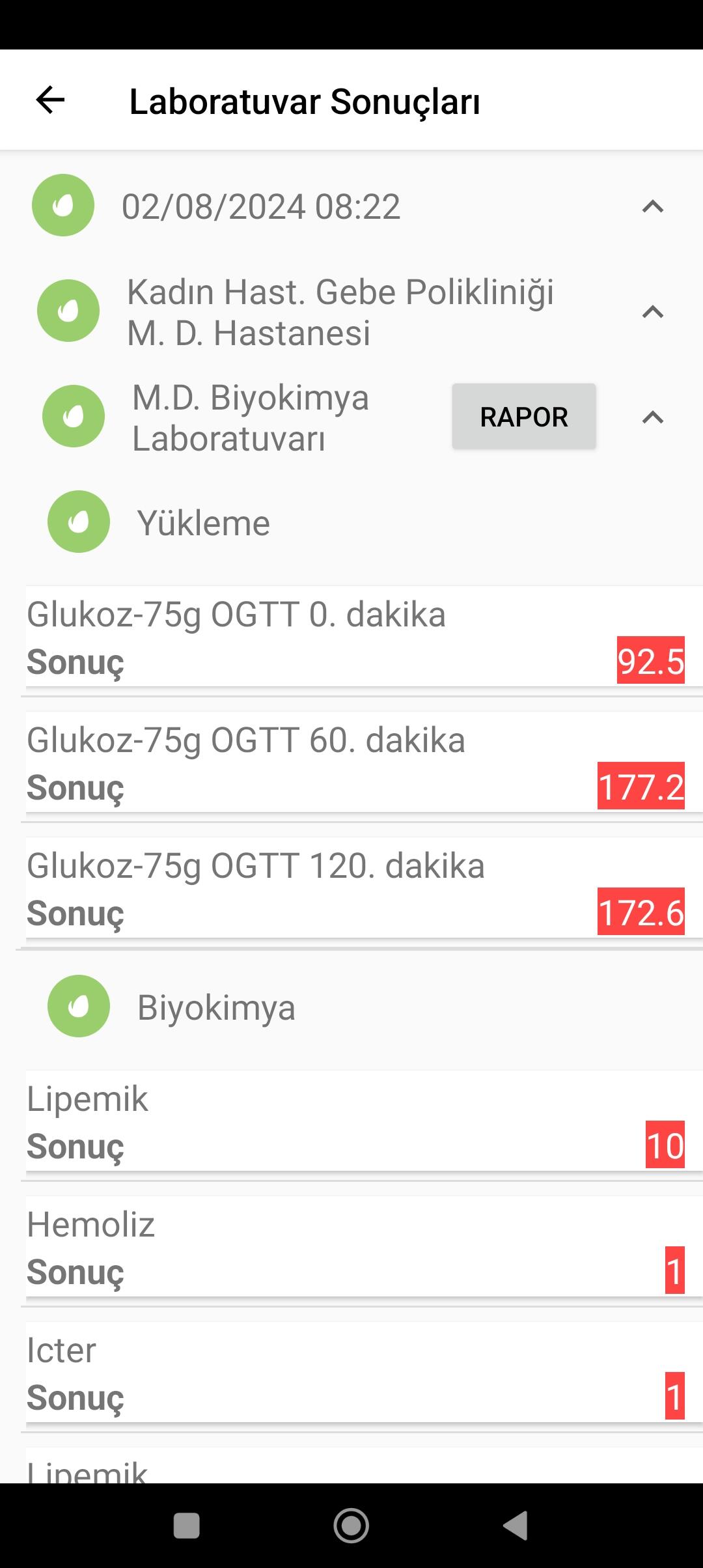This screenshot has width=703, height=1568.
Task: Collapse the M.D. Biyokimya Laboratuvarı section
Action: (x=652, y=417)
